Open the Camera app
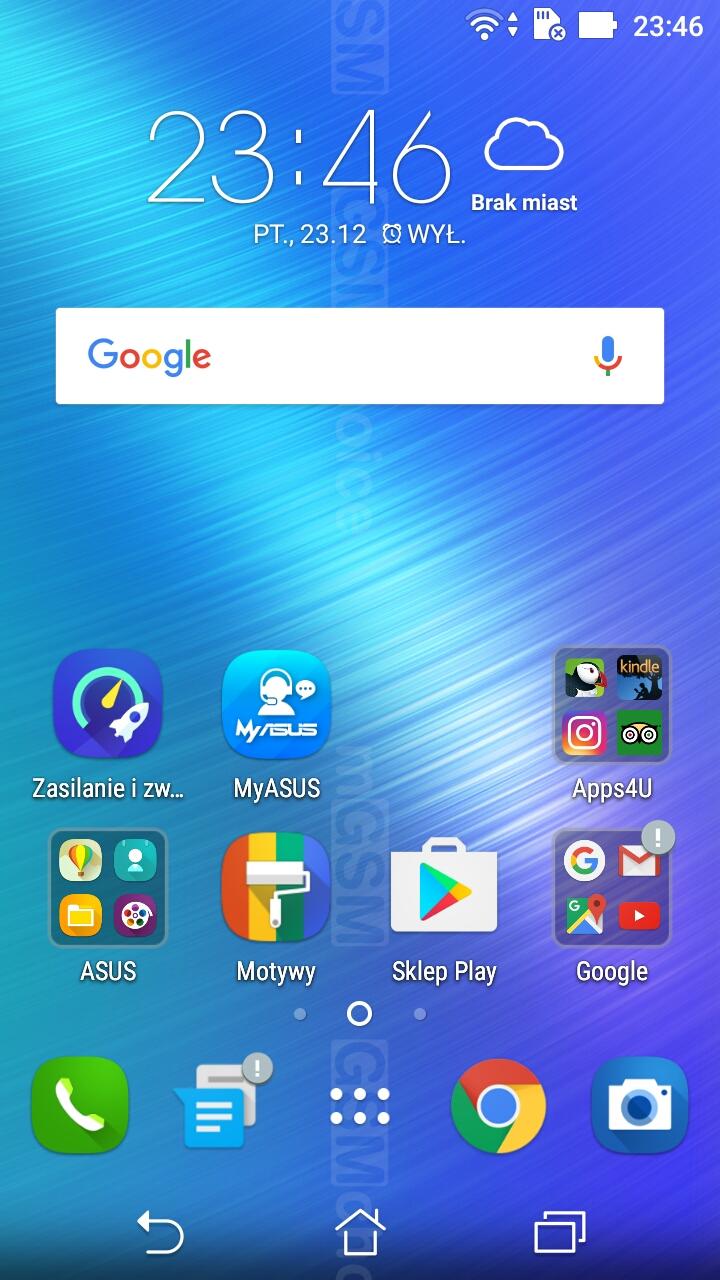 click(x=640, y=1105)
